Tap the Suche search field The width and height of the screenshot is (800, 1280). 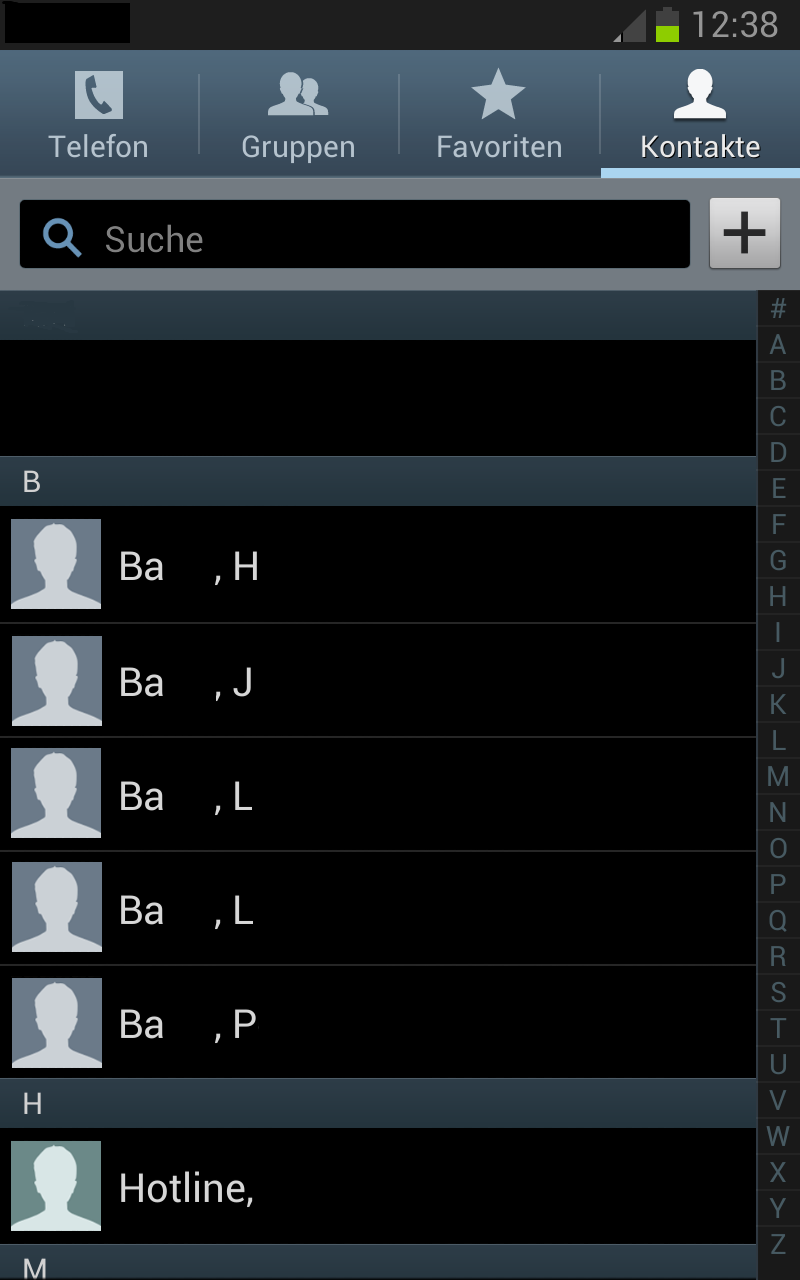pyautogui.click(x=355, y=234)
